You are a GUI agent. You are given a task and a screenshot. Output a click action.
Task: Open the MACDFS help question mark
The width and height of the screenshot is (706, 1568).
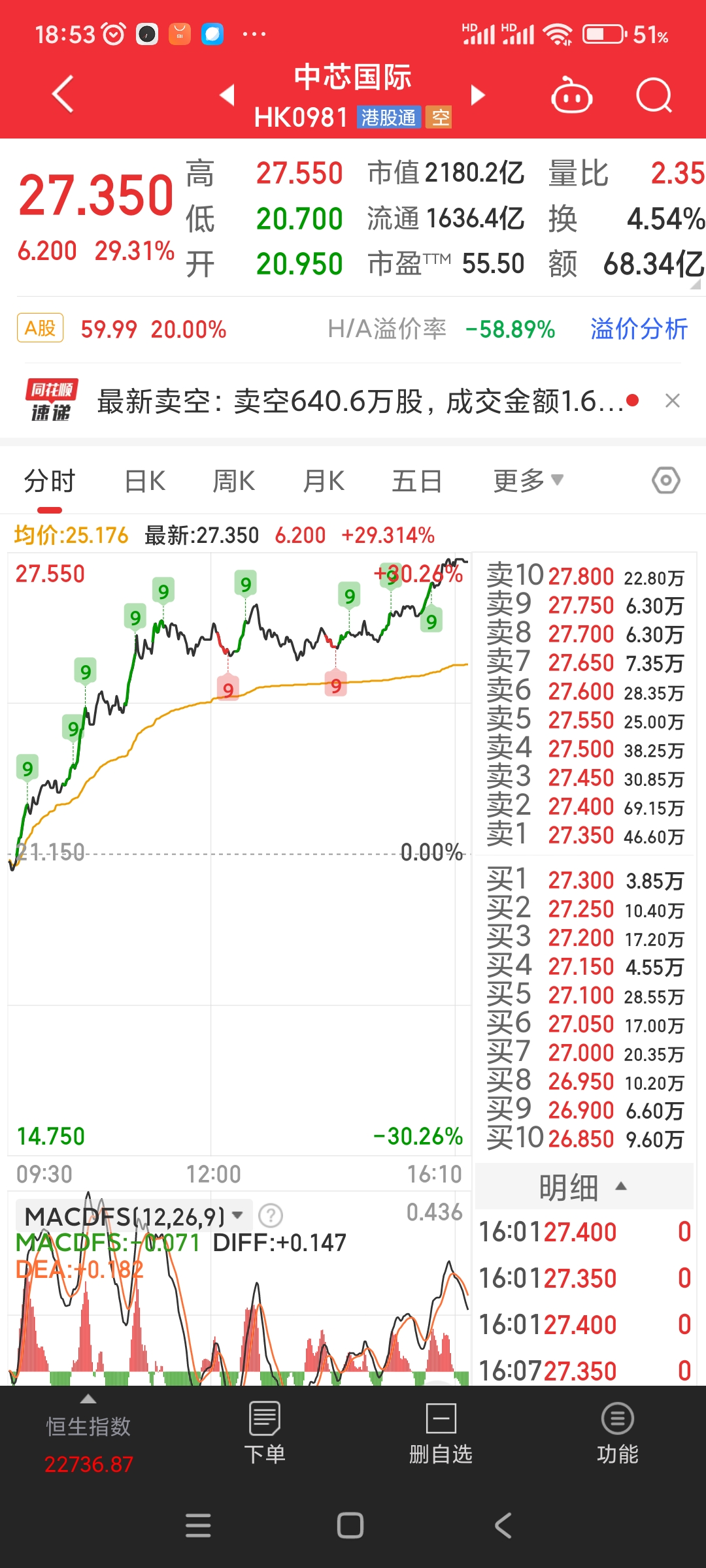[271, 1215]
